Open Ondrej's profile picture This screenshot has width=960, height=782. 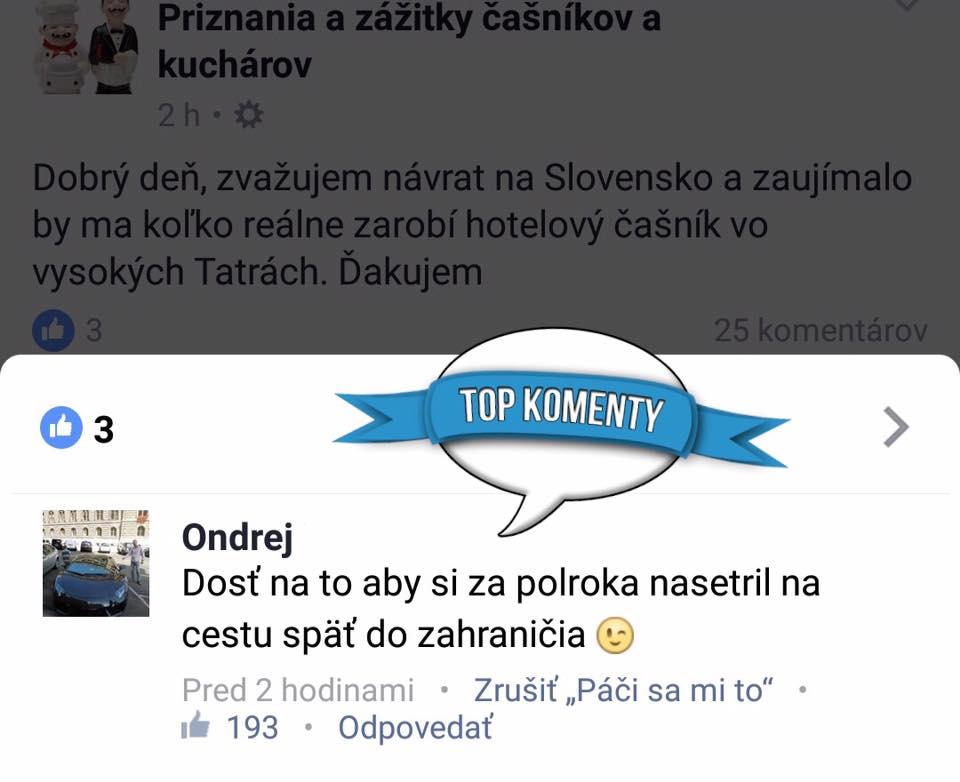[x=96, y=563]
